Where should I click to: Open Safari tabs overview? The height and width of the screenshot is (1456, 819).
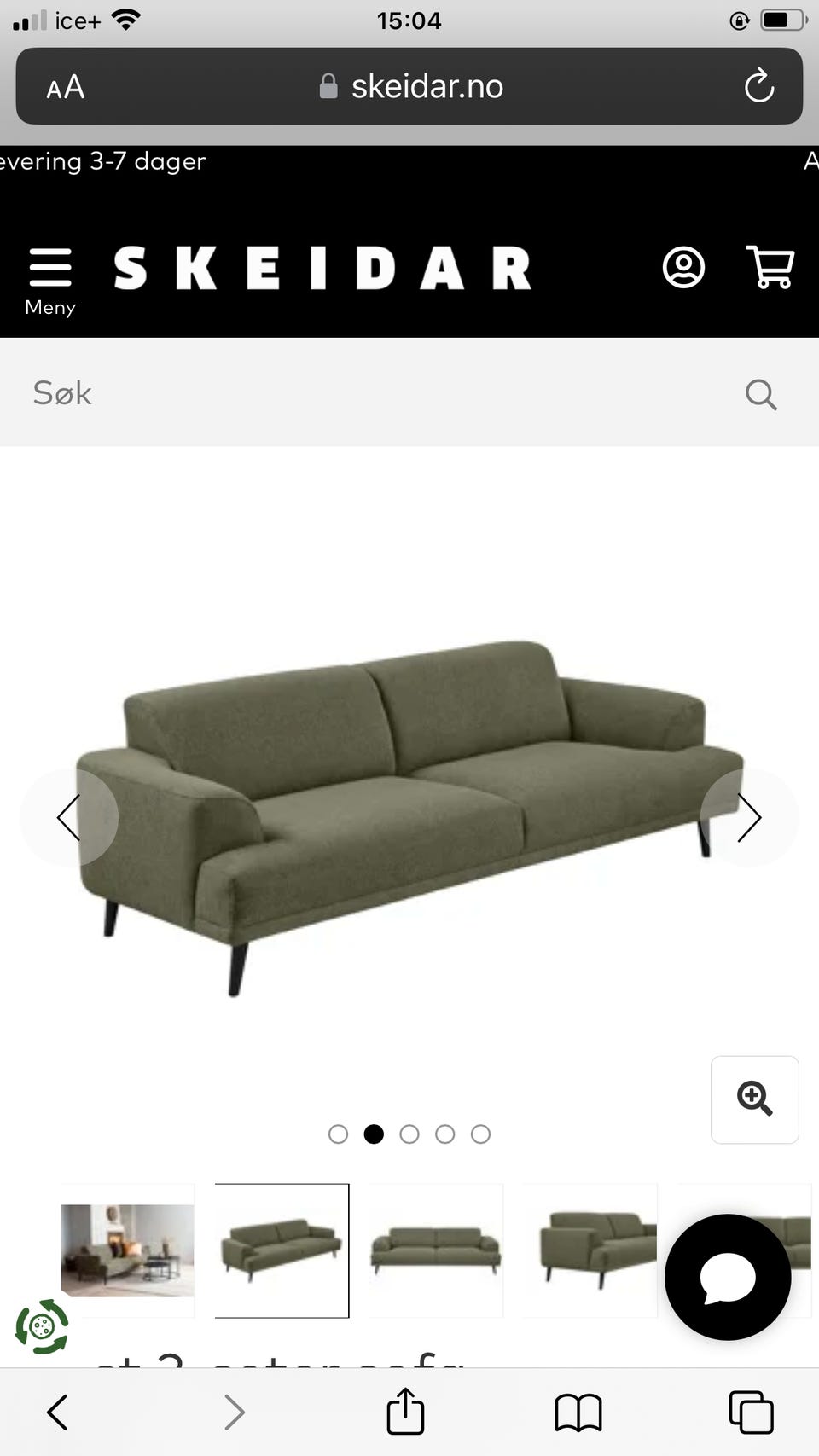point(751,1412)
